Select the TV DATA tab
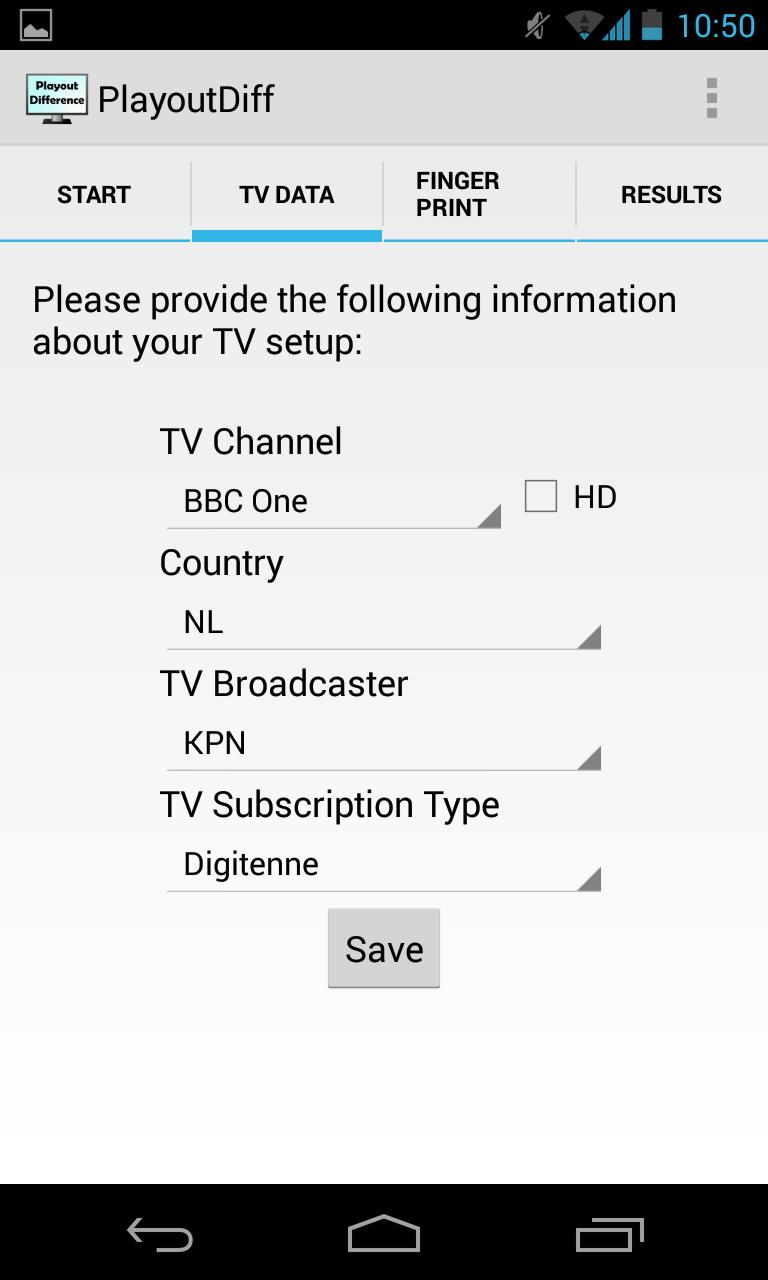 pos(286,194)
